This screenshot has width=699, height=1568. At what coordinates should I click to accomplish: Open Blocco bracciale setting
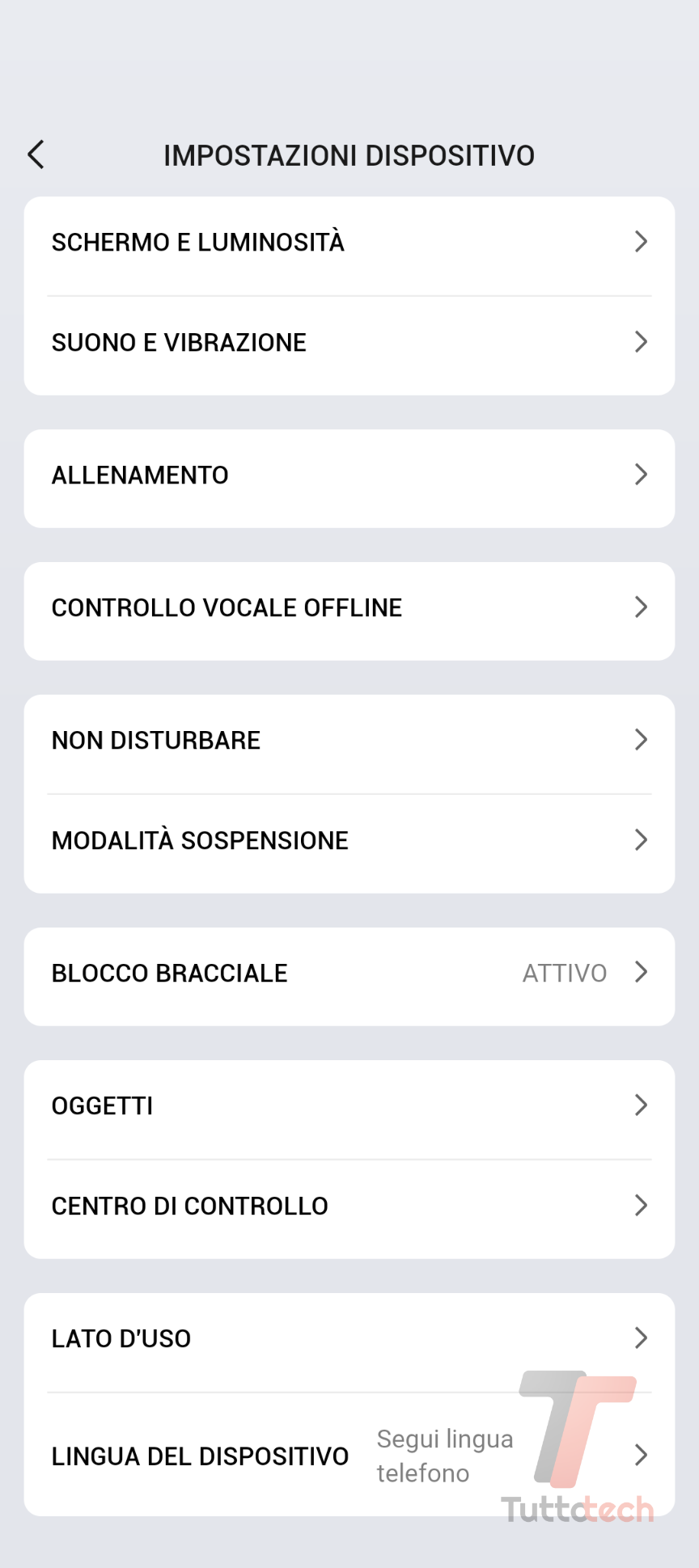point(349,974)
